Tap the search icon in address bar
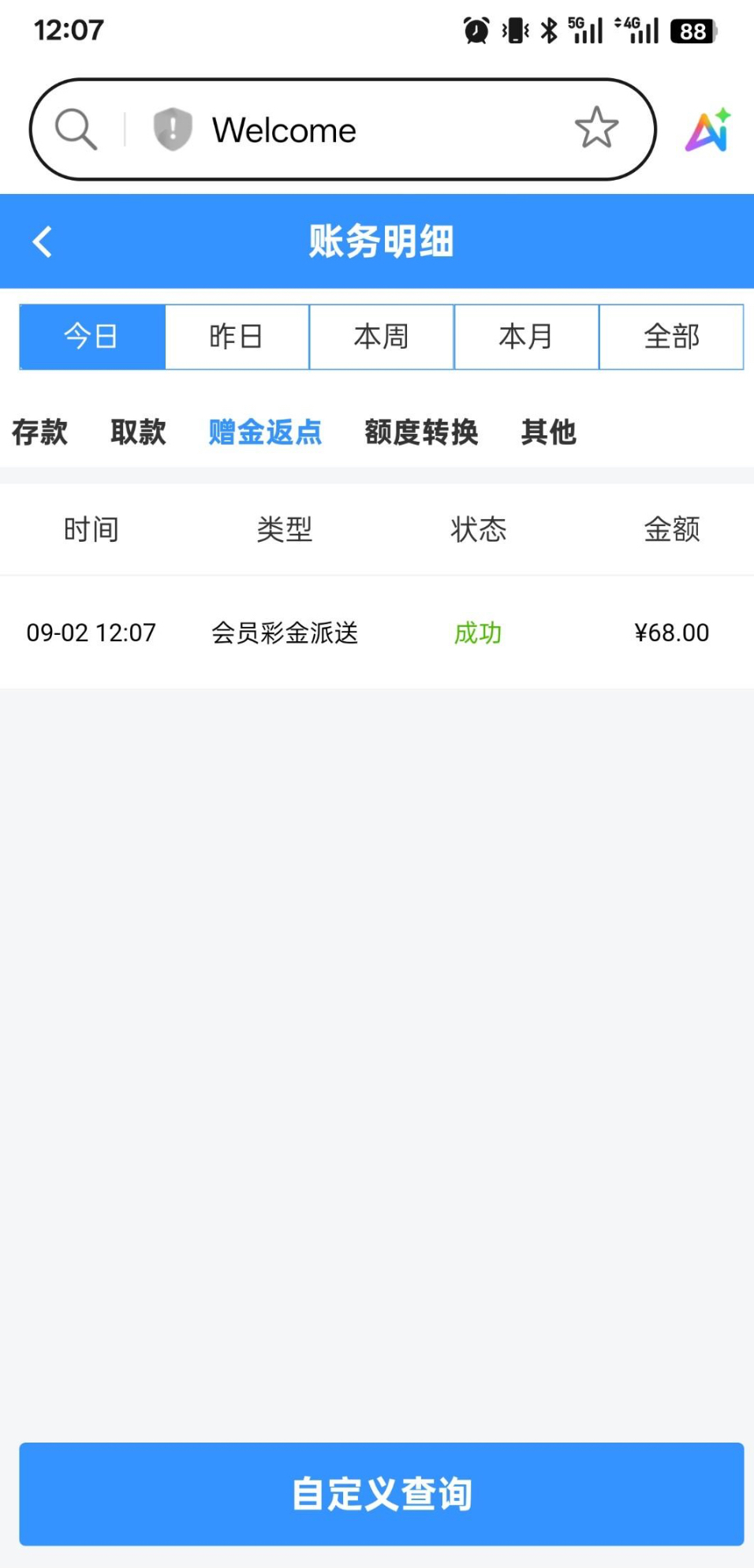Screen dimensions: 754x1568 tap(76, 129)
